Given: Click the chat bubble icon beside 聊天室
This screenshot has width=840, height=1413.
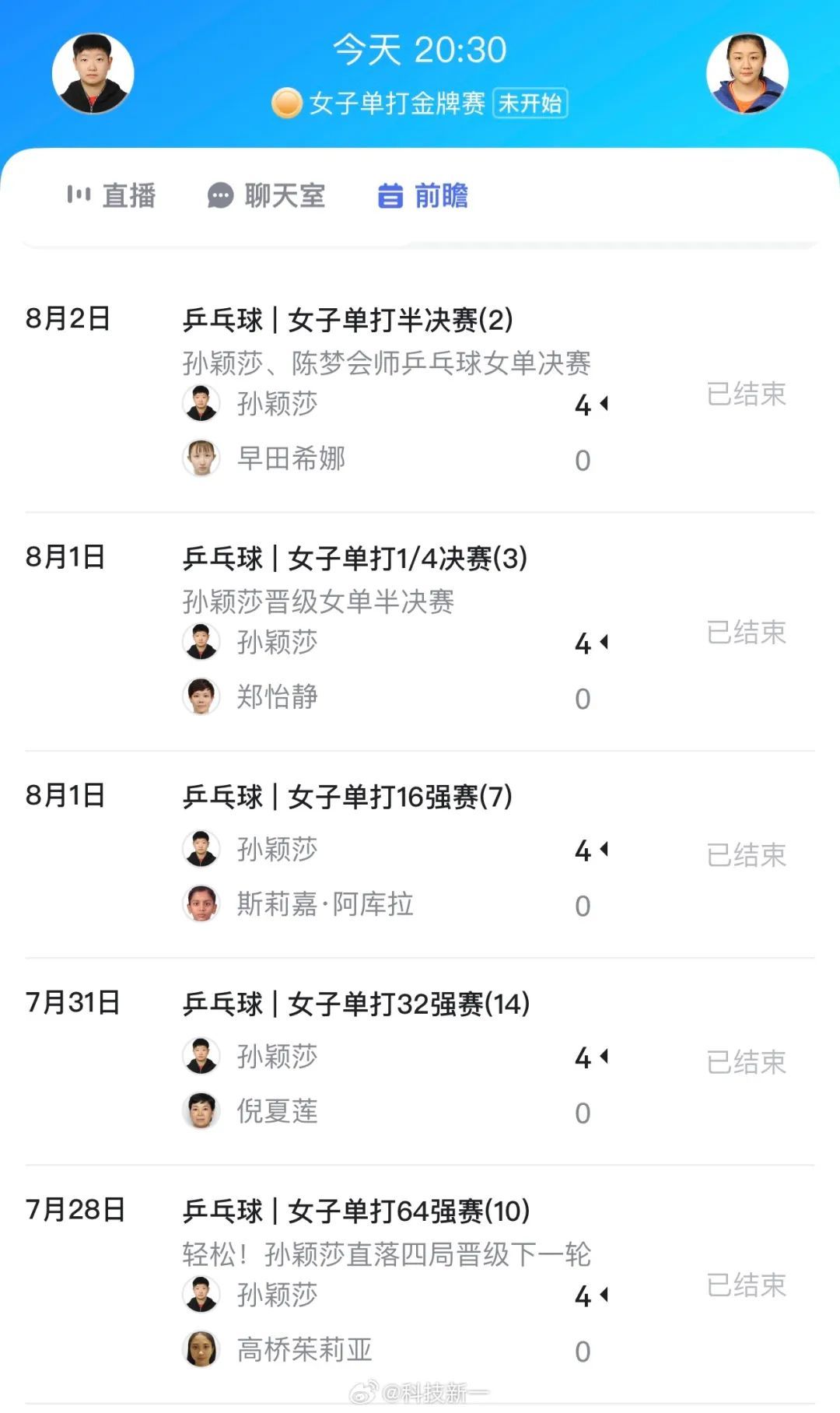Looking at the screenshot, I should [x=220, y=196].
